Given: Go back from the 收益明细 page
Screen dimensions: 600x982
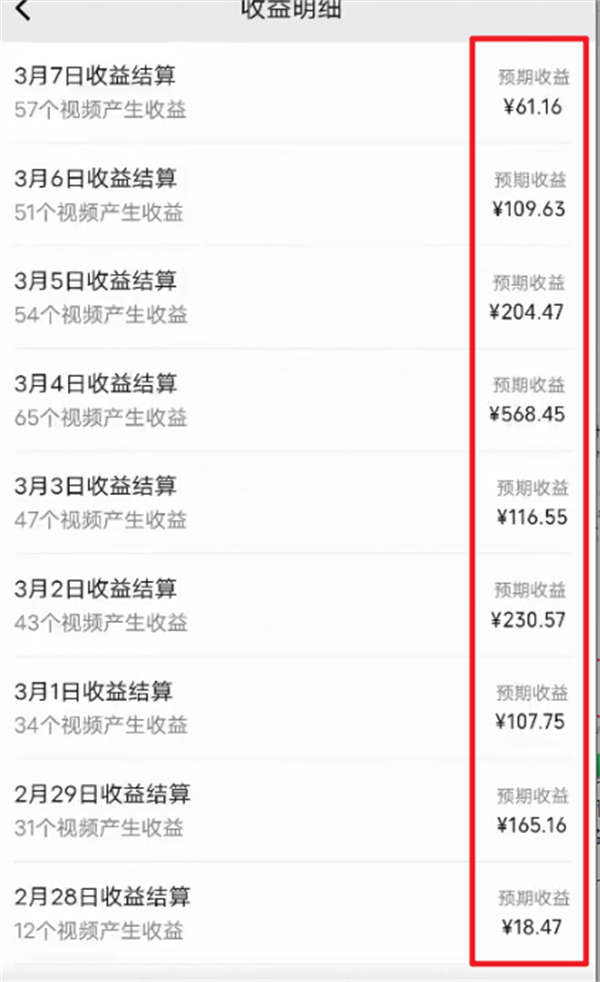Looking at the screenshot, I should point(22,11).
